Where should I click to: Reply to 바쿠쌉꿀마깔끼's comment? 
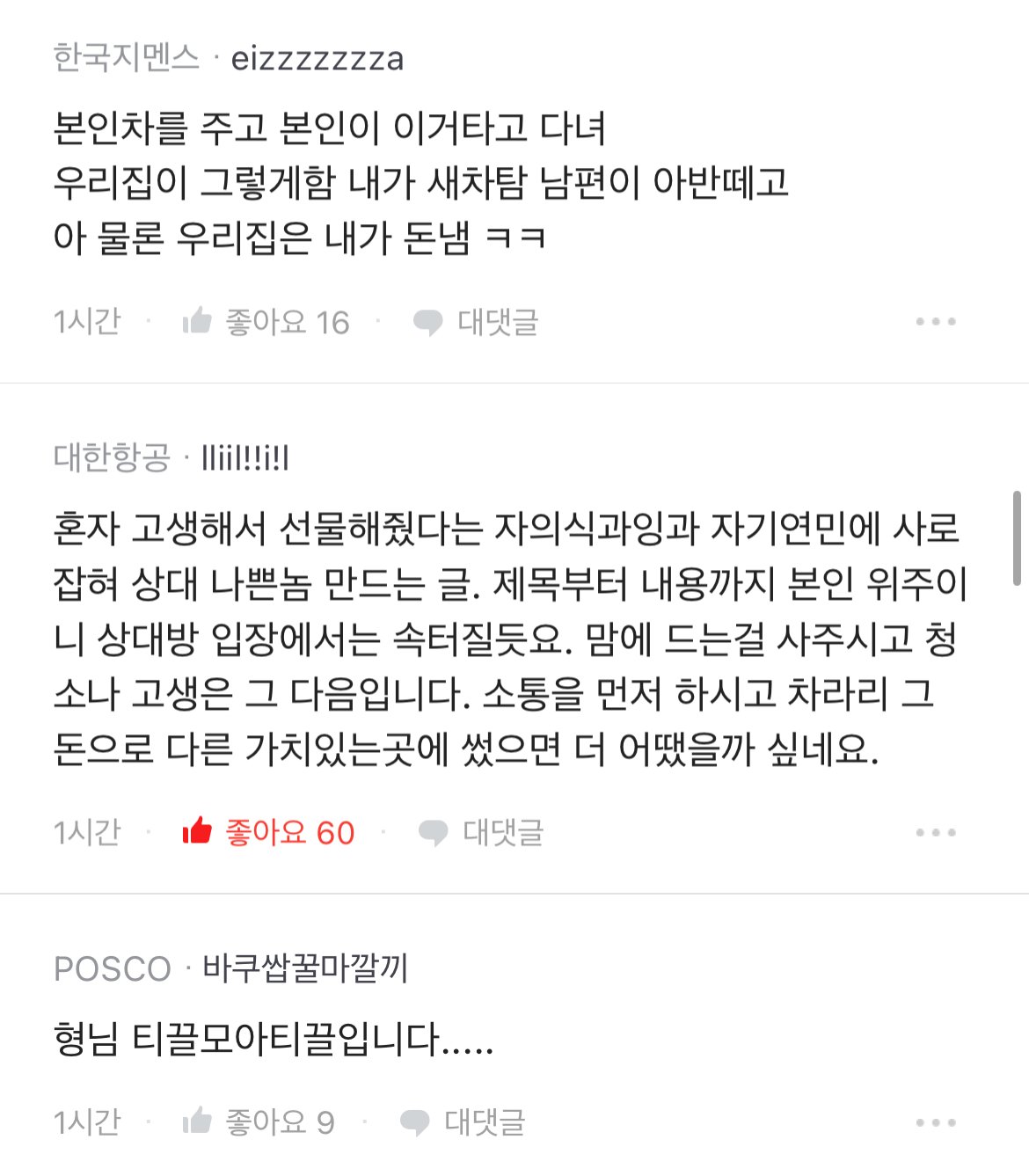coord(463,1122)
